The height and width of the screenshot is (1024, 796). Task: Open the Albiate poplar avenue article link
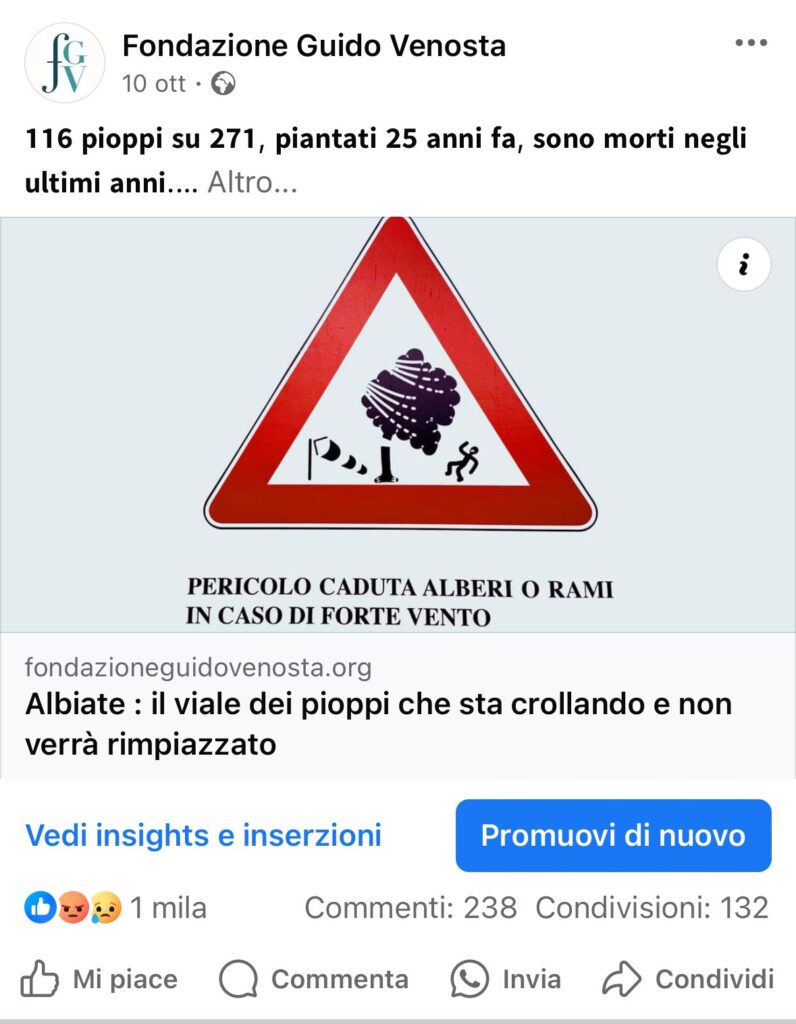(378, 724)
